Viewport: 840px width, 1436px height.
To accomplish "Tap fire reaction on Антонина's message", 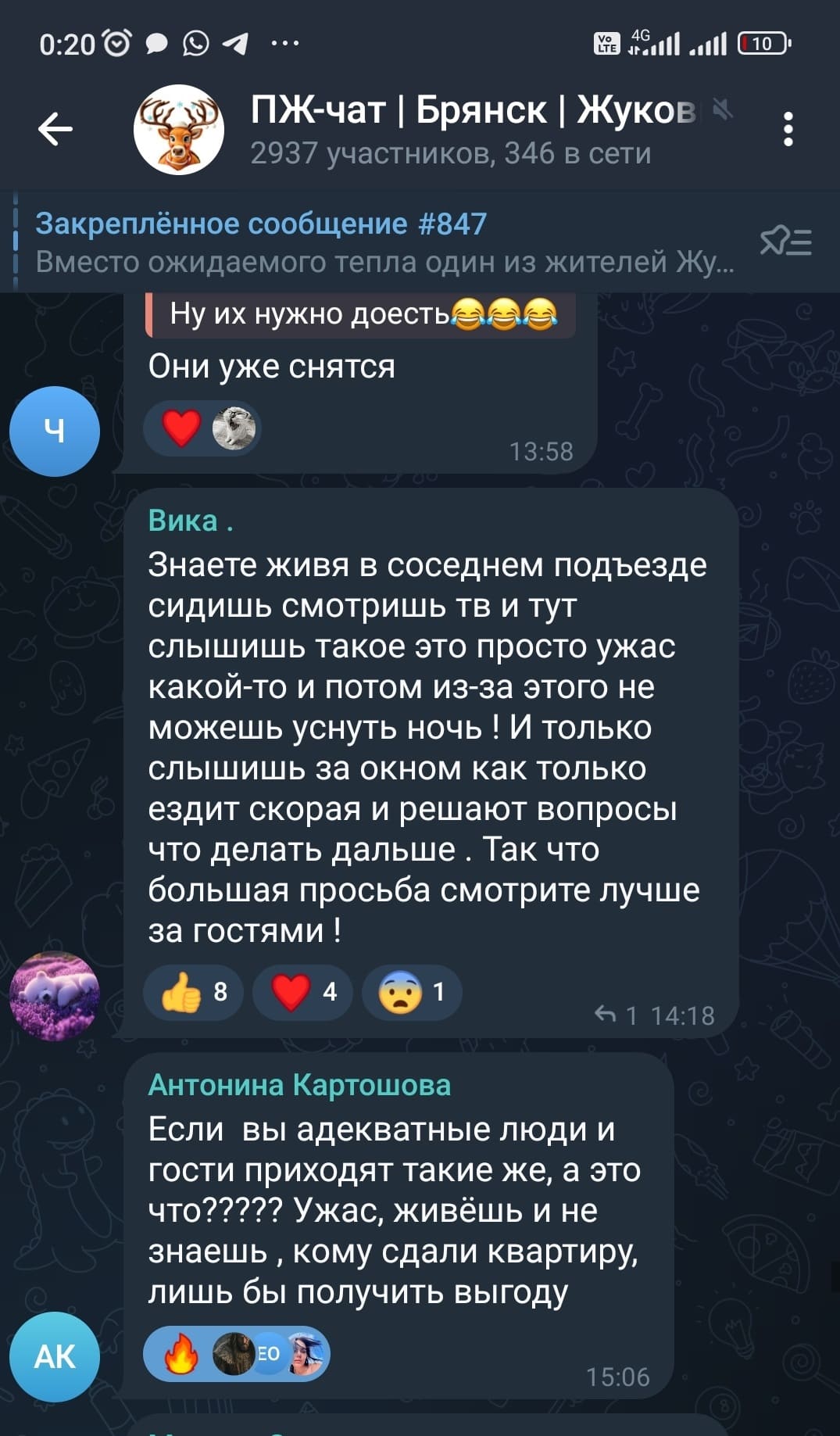I will pyautogui.click(x=181, y=1354).
